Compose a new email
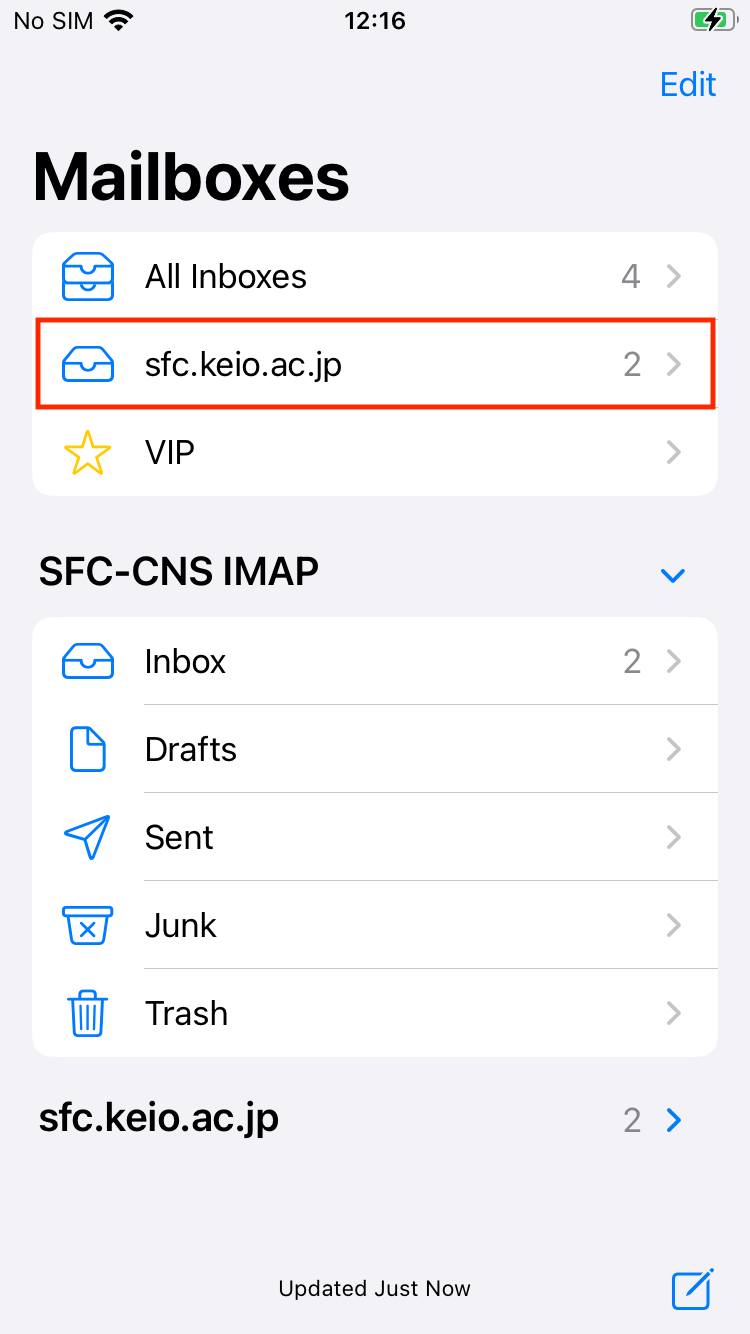The width and height of the screenshot is (750, 1334). pyautogui.click(x=692, y=1288)
